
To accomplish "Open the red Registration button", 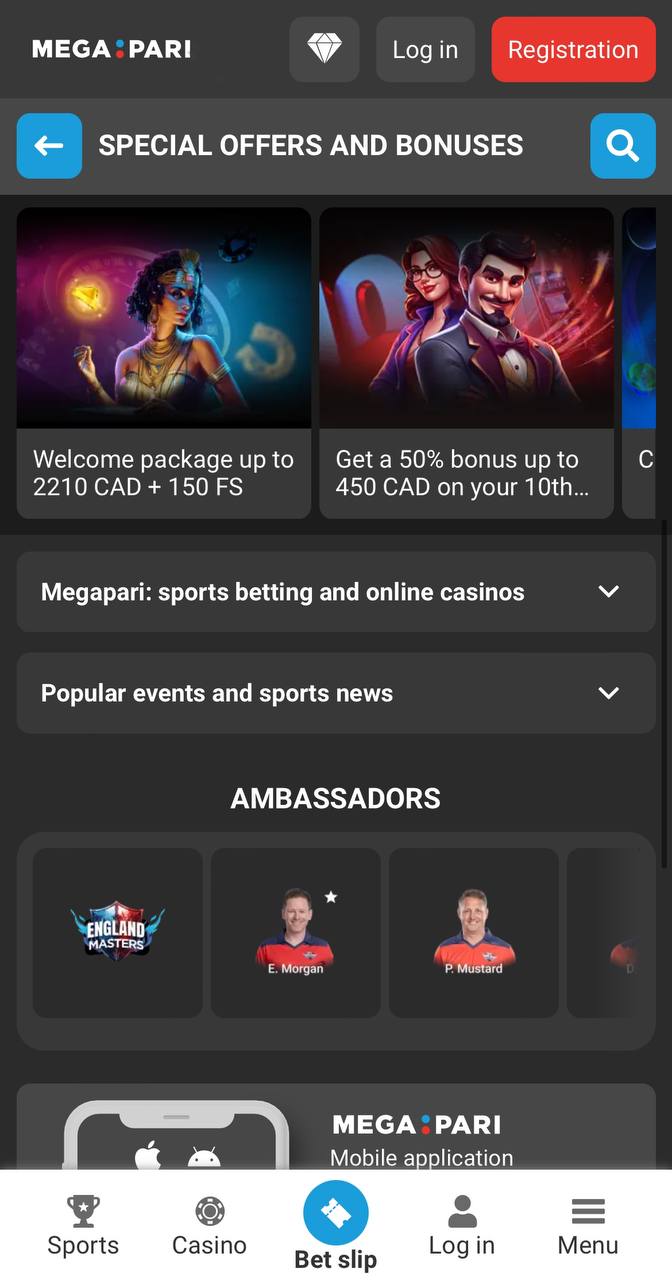I will 573,49.
